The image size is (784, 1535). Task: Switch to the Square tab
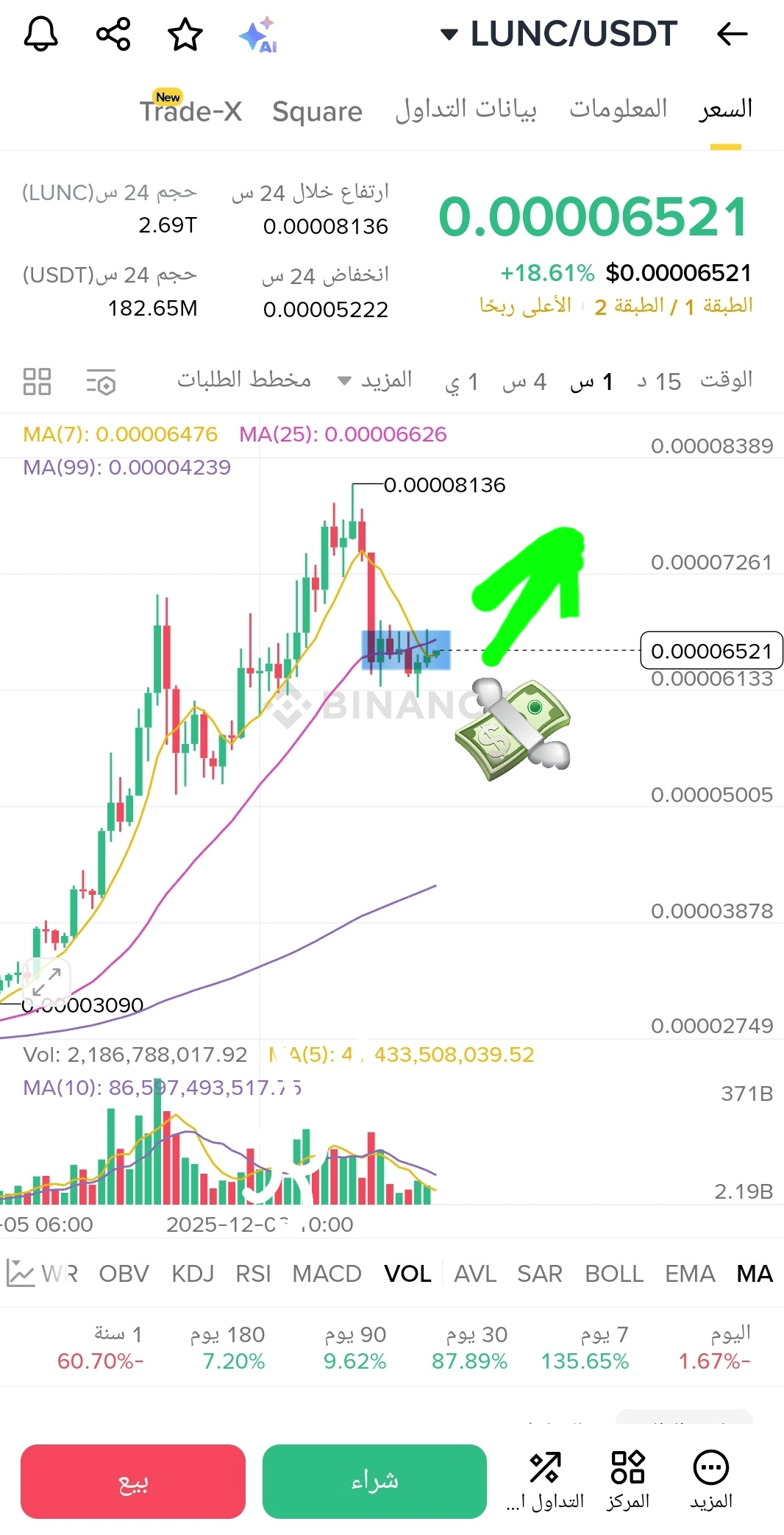pyautogui.click(x=317, y=111)
